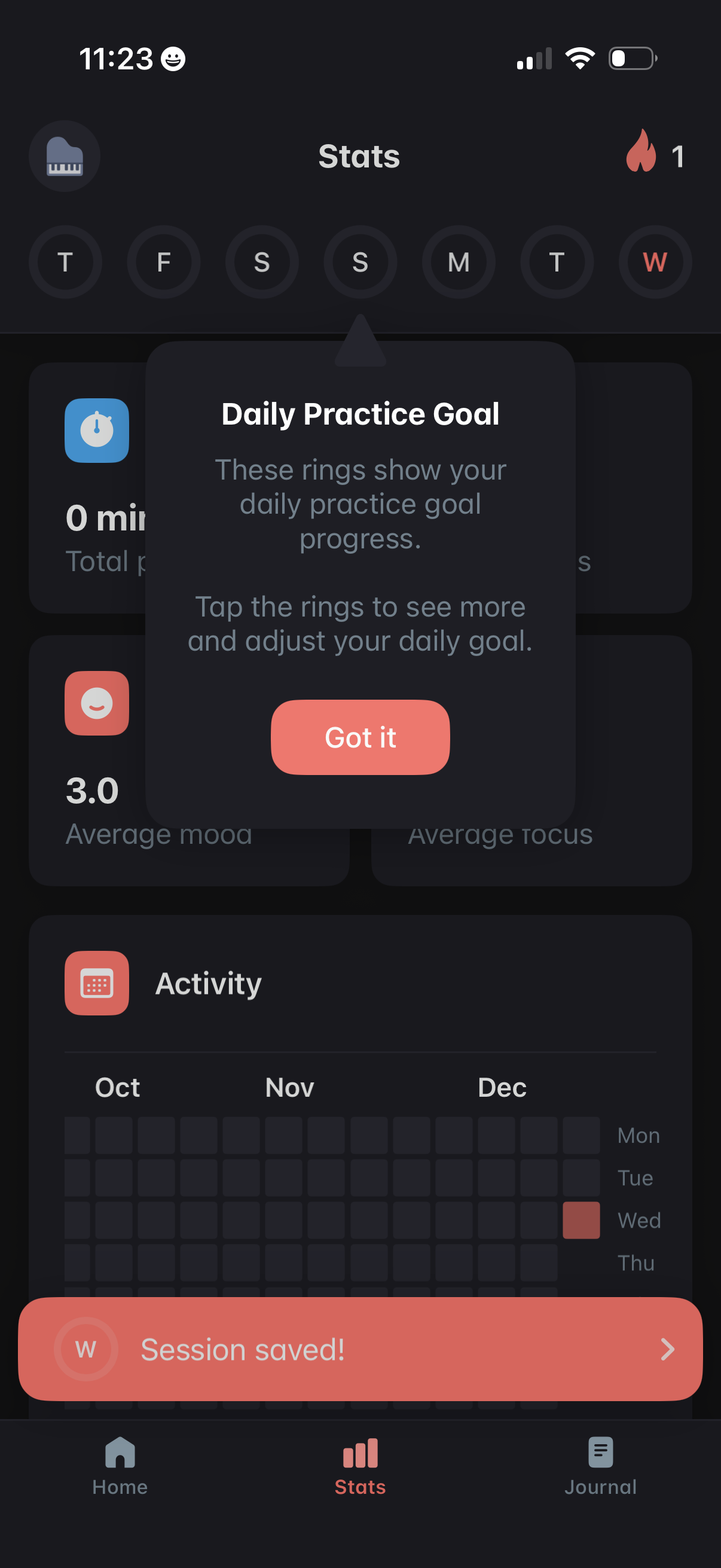Screen dimensions: 721x1568
Task: Select Wednesday's filled activity heatmap square
Action: [581, 1219]
